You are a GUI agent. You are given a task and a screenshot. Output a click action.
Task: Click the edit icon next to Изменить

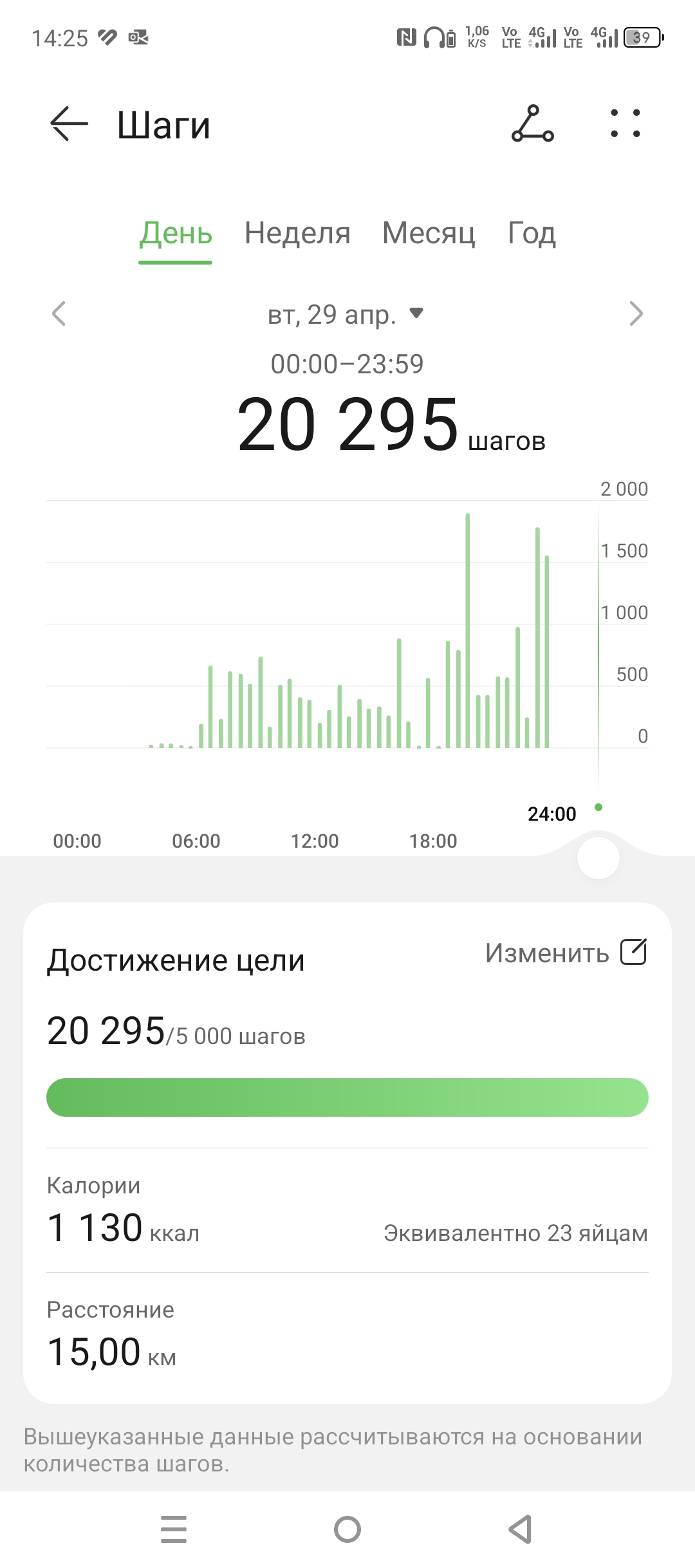tap(636, 953)
